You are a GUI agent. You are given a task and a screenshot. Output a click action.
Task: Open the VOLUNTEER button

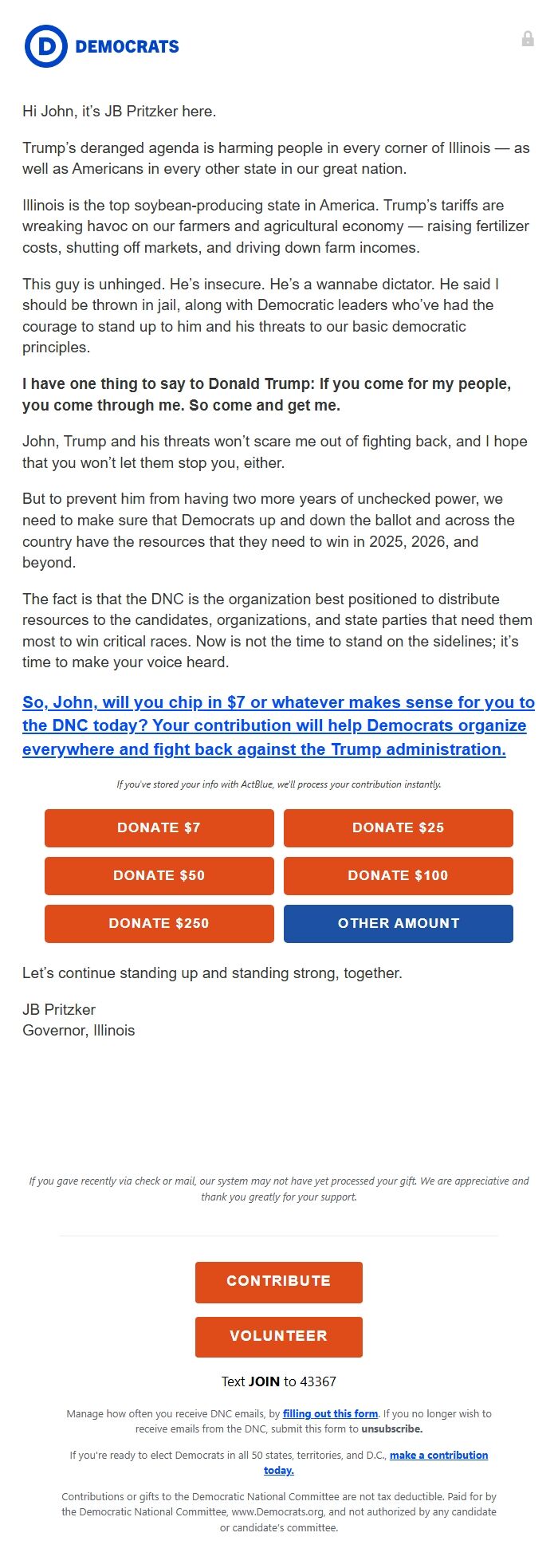tap(278, 1336)
